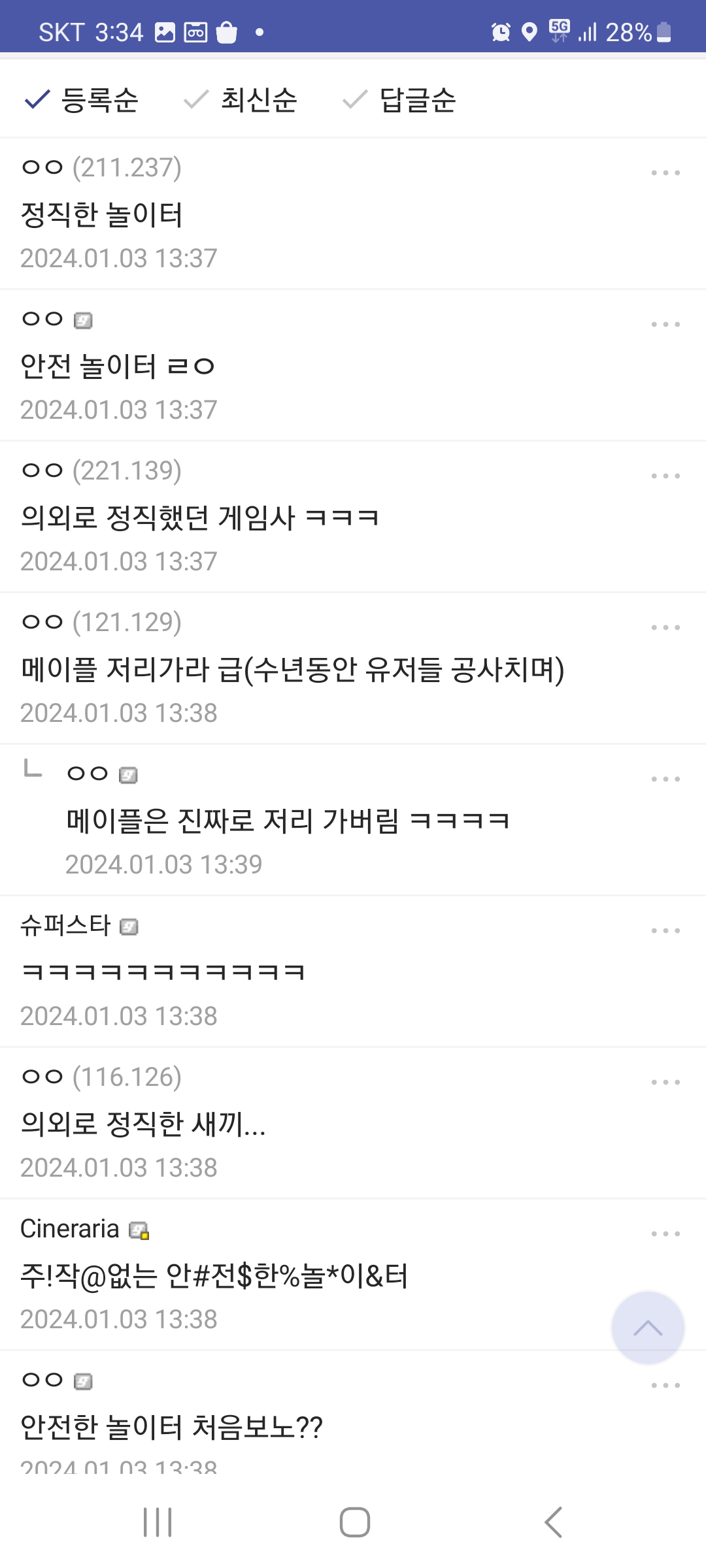Select the 답글순 sort option

coord(399,100)
